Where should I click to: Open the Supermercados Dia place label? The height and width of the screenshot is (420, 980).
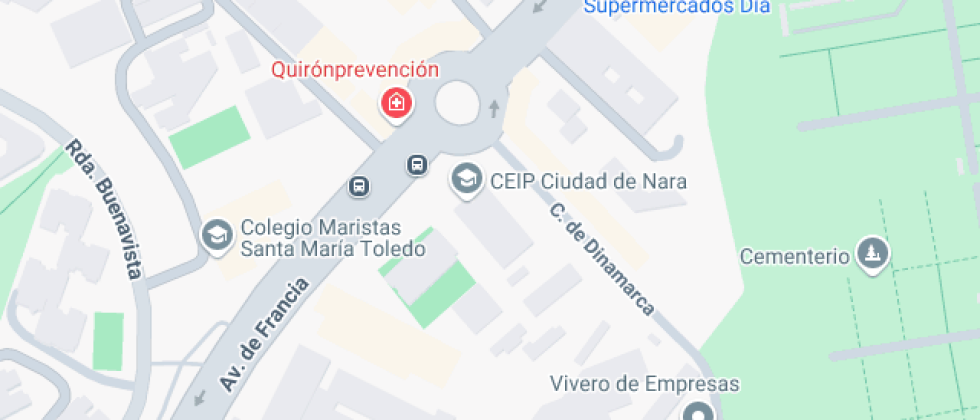coord(677,8)
